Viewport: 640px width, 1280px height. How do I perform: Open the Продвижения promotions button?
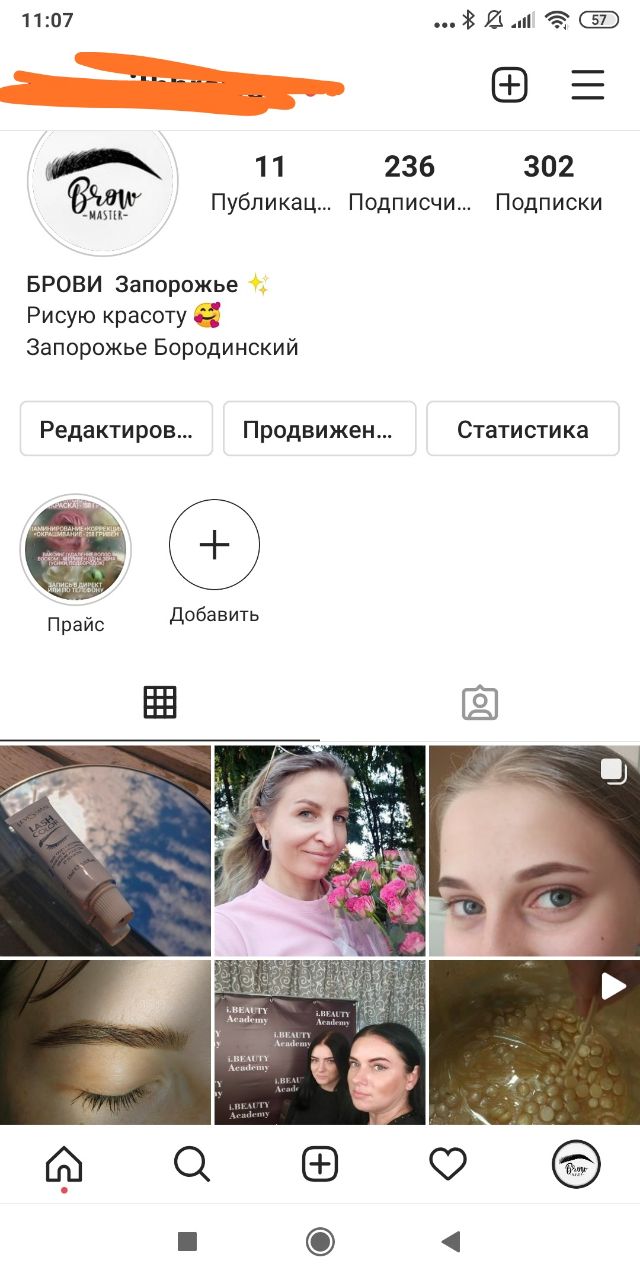click(319, 430)
